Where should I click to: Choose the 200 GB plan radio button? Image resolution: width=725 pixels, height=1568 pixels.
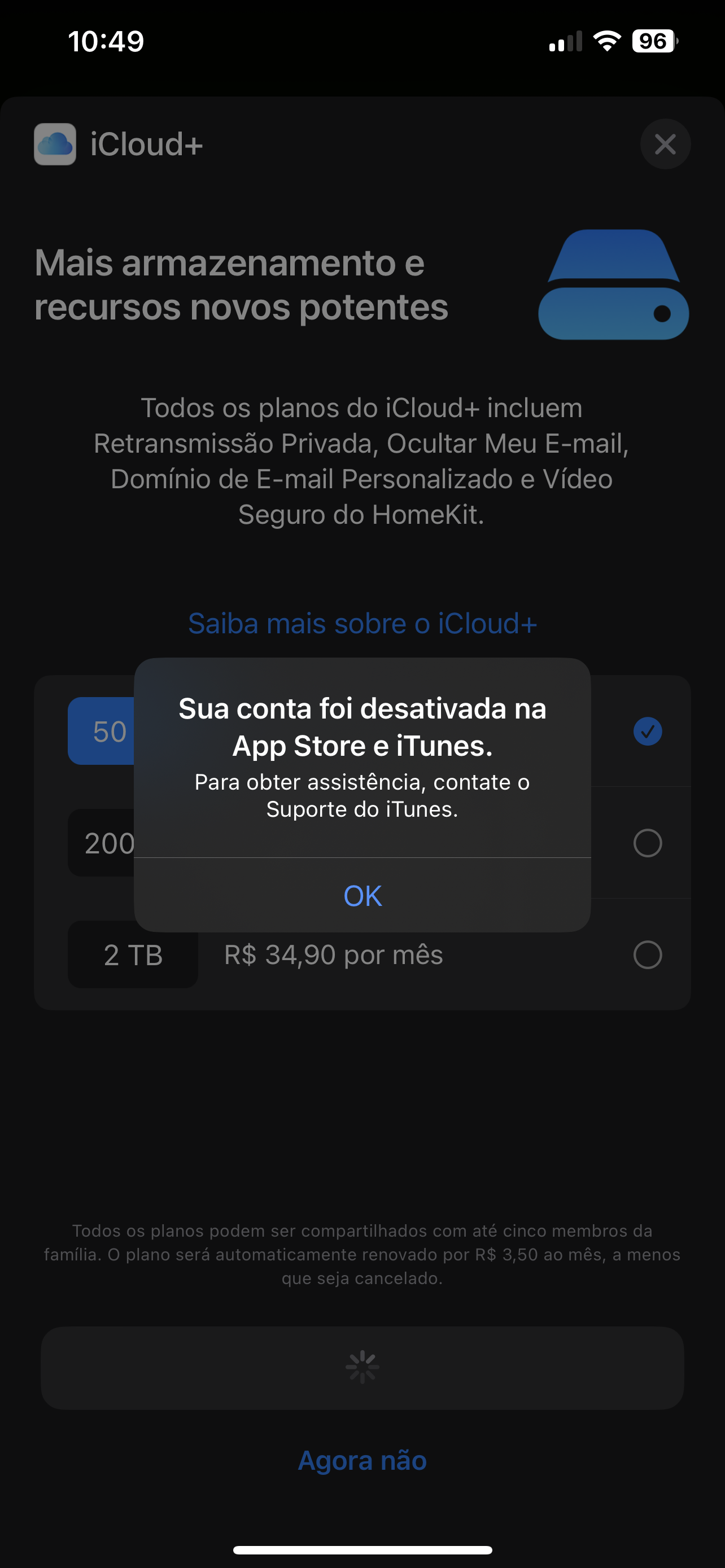tap(647, 843)
